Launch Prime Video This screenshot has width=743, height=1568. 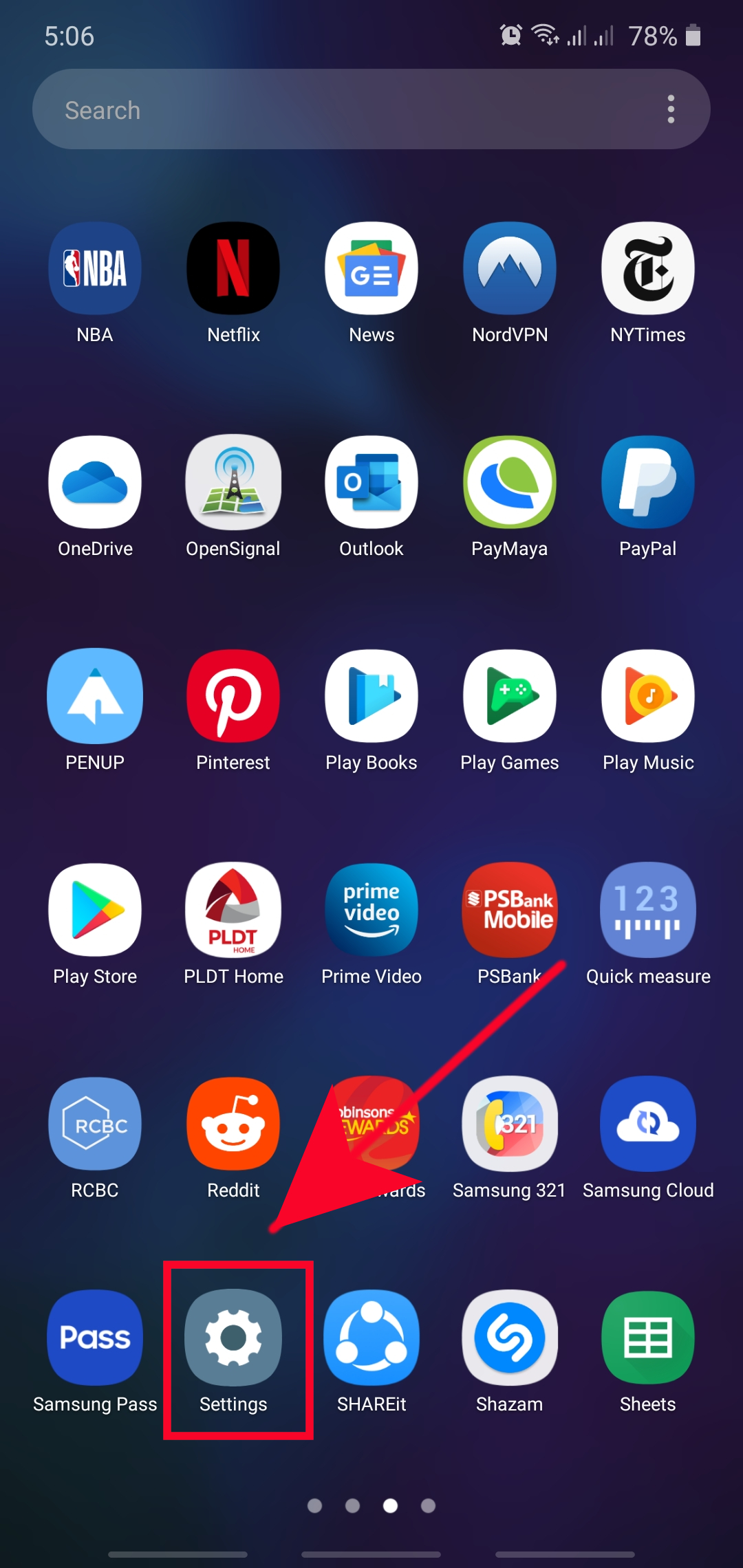pos(371,909)
